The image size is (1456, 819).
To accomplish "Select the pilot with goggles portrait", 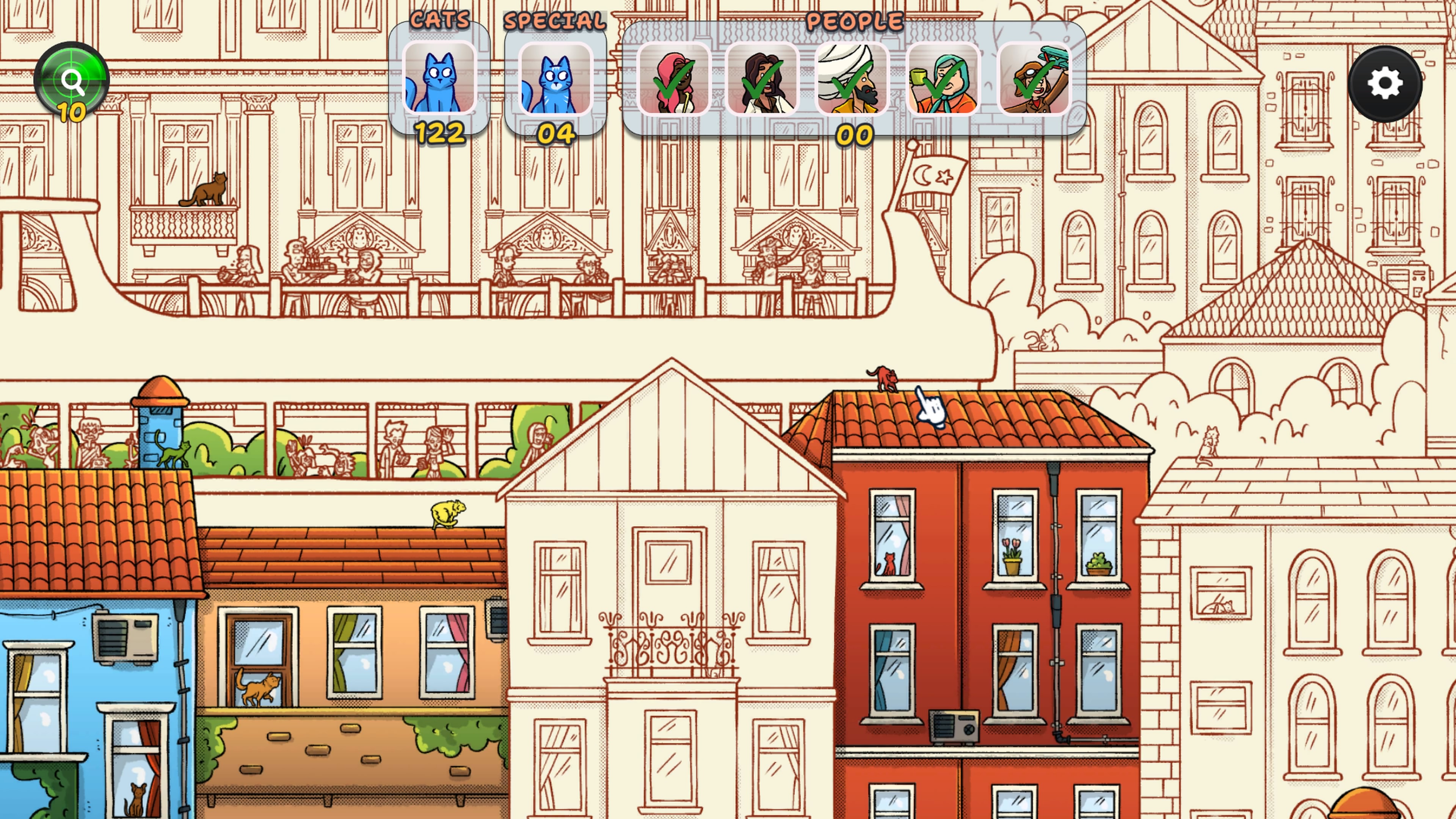I will point(1034,79).
